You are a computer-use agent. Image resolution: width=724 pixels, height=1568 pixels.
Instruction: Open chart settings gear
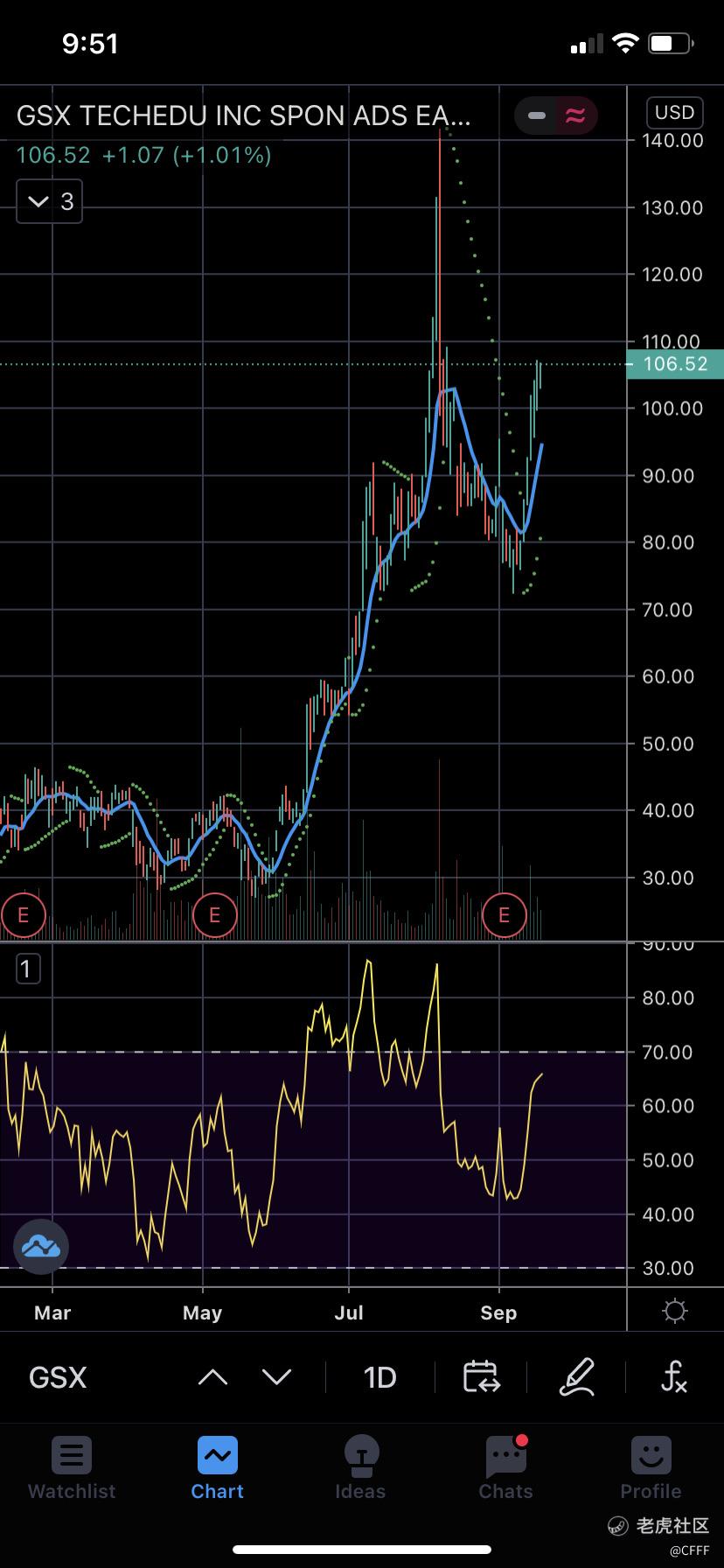pyautogui.click(x=675, y=1311)
